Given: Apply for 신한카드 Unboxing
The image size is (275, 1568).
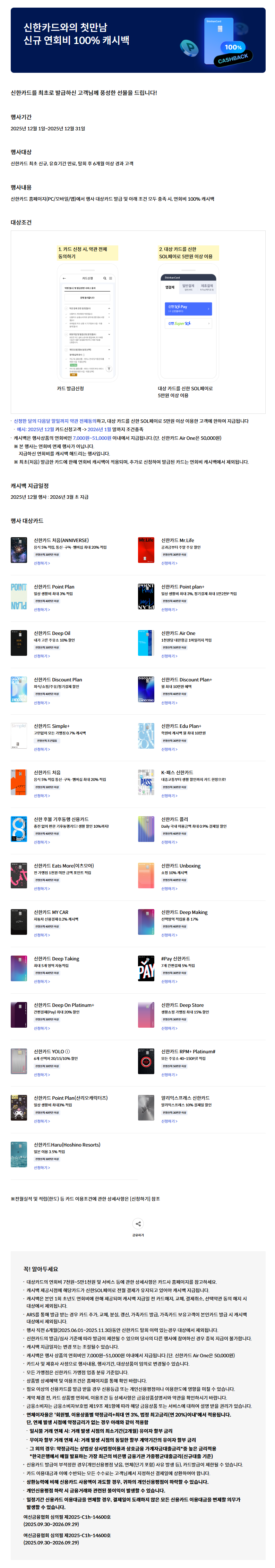Looking at the screenshot, I should (169, 889).
